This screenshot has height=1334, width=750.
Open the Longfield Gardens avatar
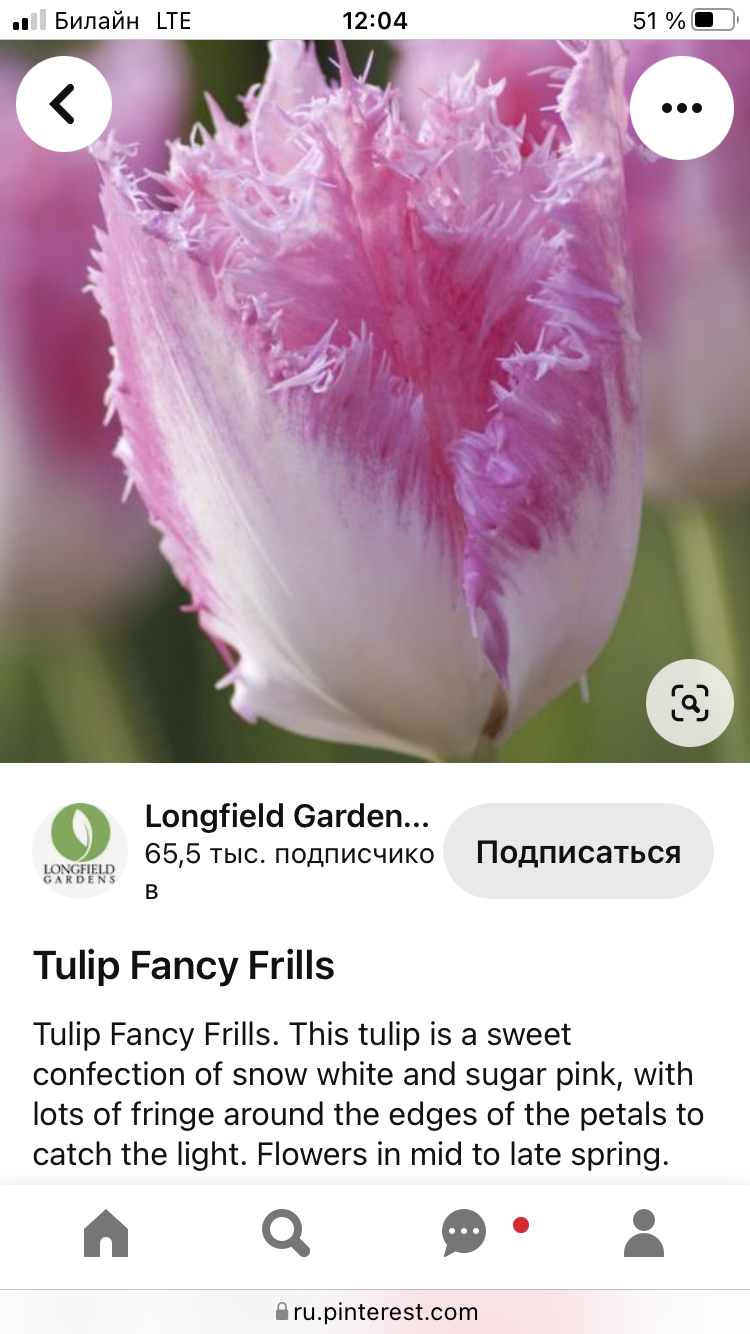(80, 850)
